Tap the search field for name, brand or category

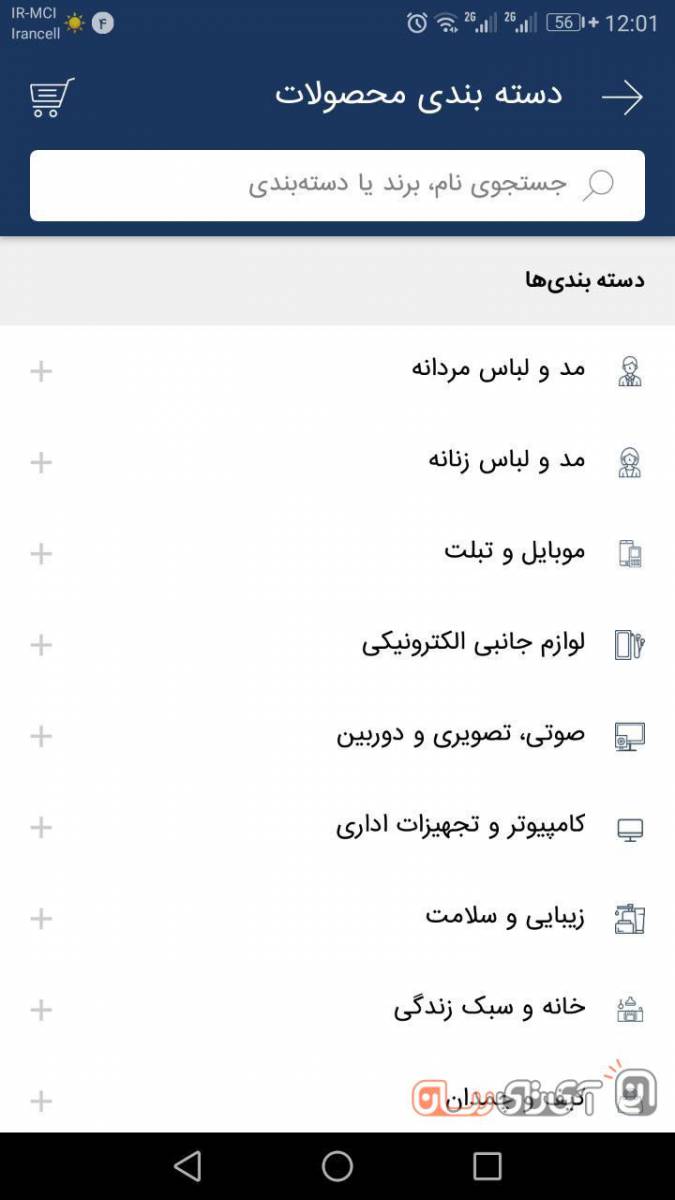tap(337, 185)
